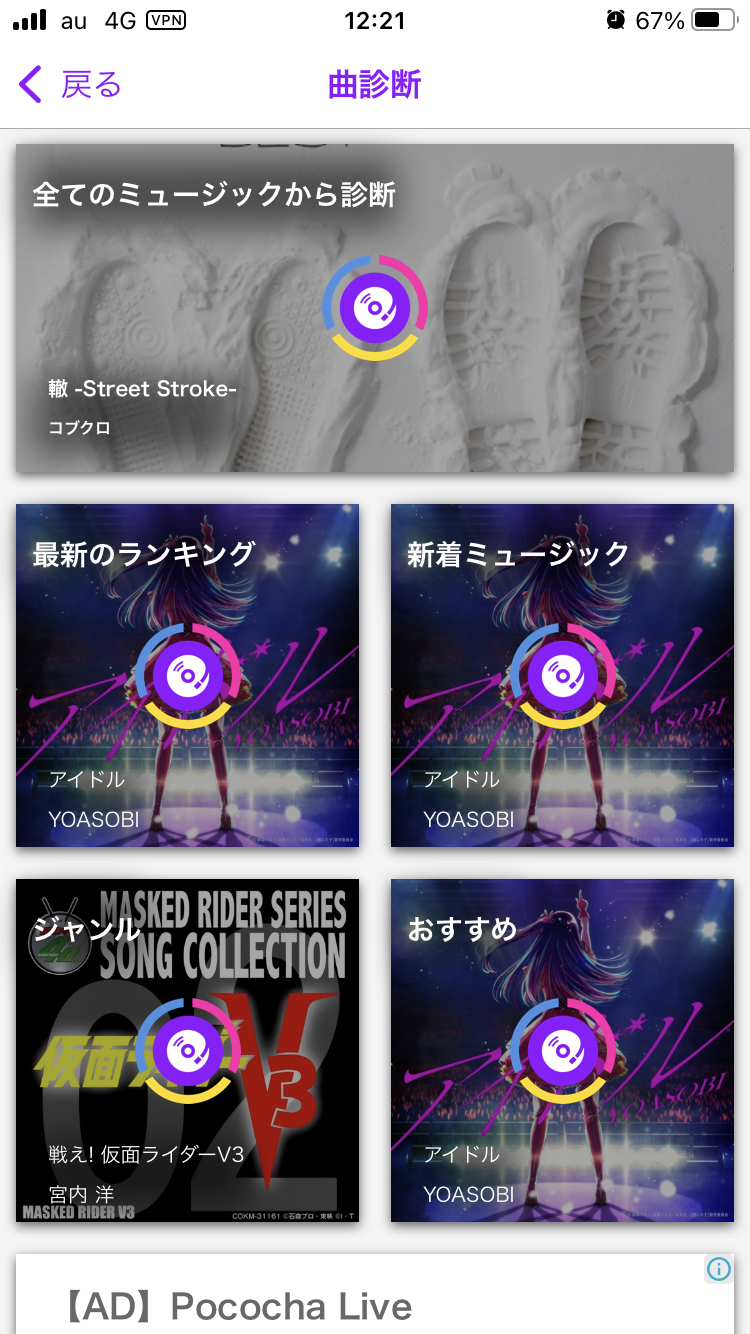Tap the back chevron at top left
750x1334 pixels.
28,84
